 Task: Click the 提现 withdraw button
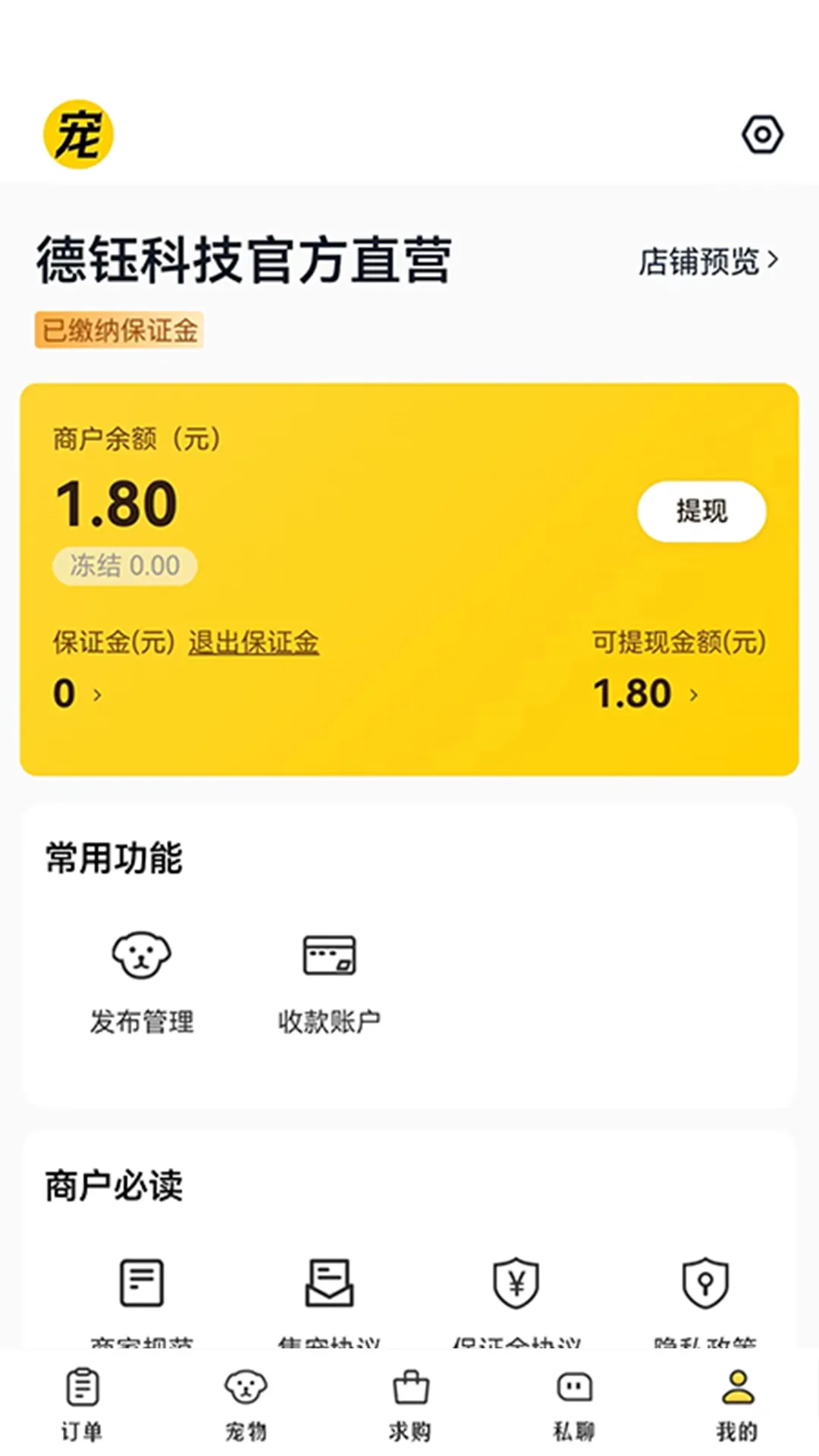701,512
